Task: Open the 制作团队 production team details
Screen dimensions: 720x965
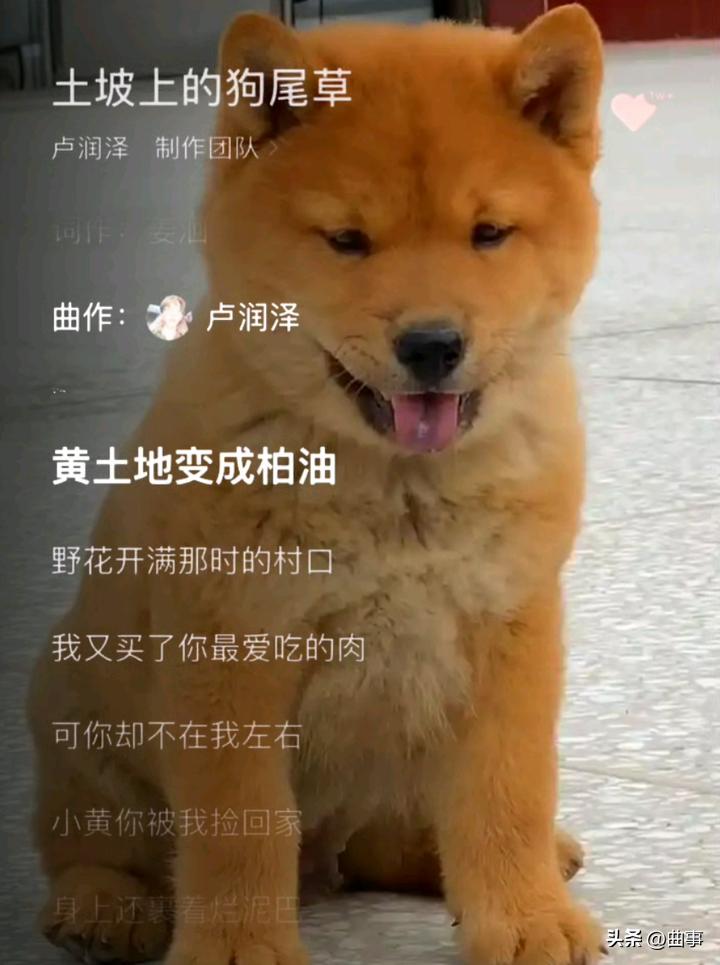Action: (215, 148)
